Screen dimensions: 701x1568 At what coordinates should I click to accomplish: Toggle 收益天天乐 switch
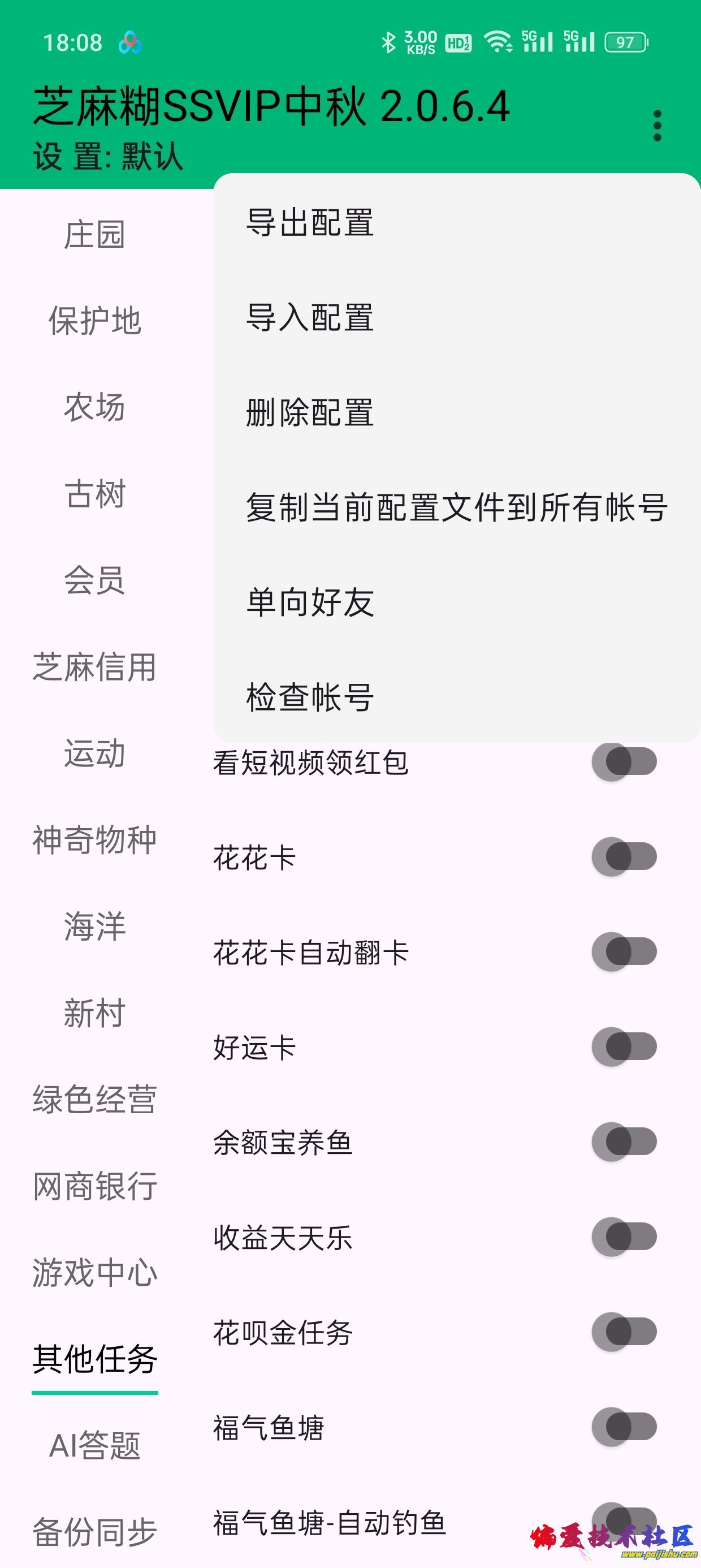coord(624,1237)
